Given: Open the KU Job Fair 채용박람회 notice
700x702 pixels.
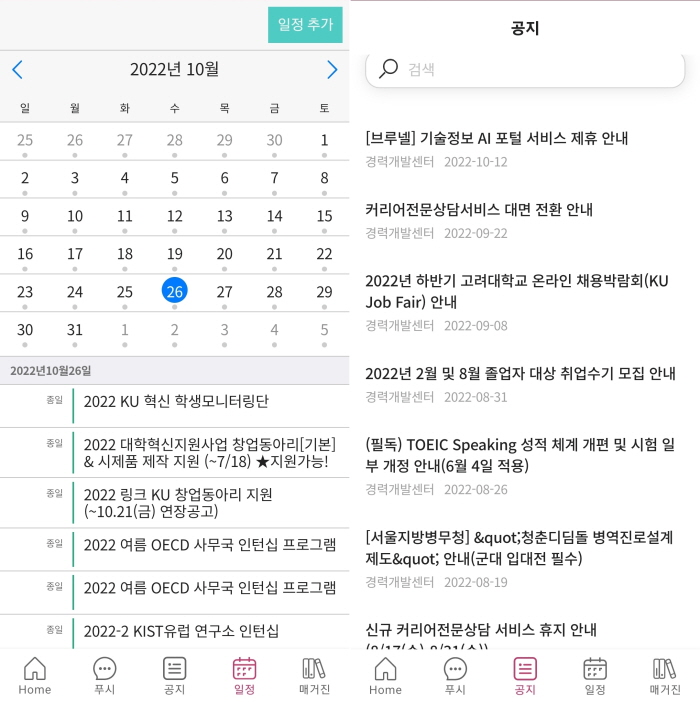Looking at the screenshot, I should coord(516,291).
